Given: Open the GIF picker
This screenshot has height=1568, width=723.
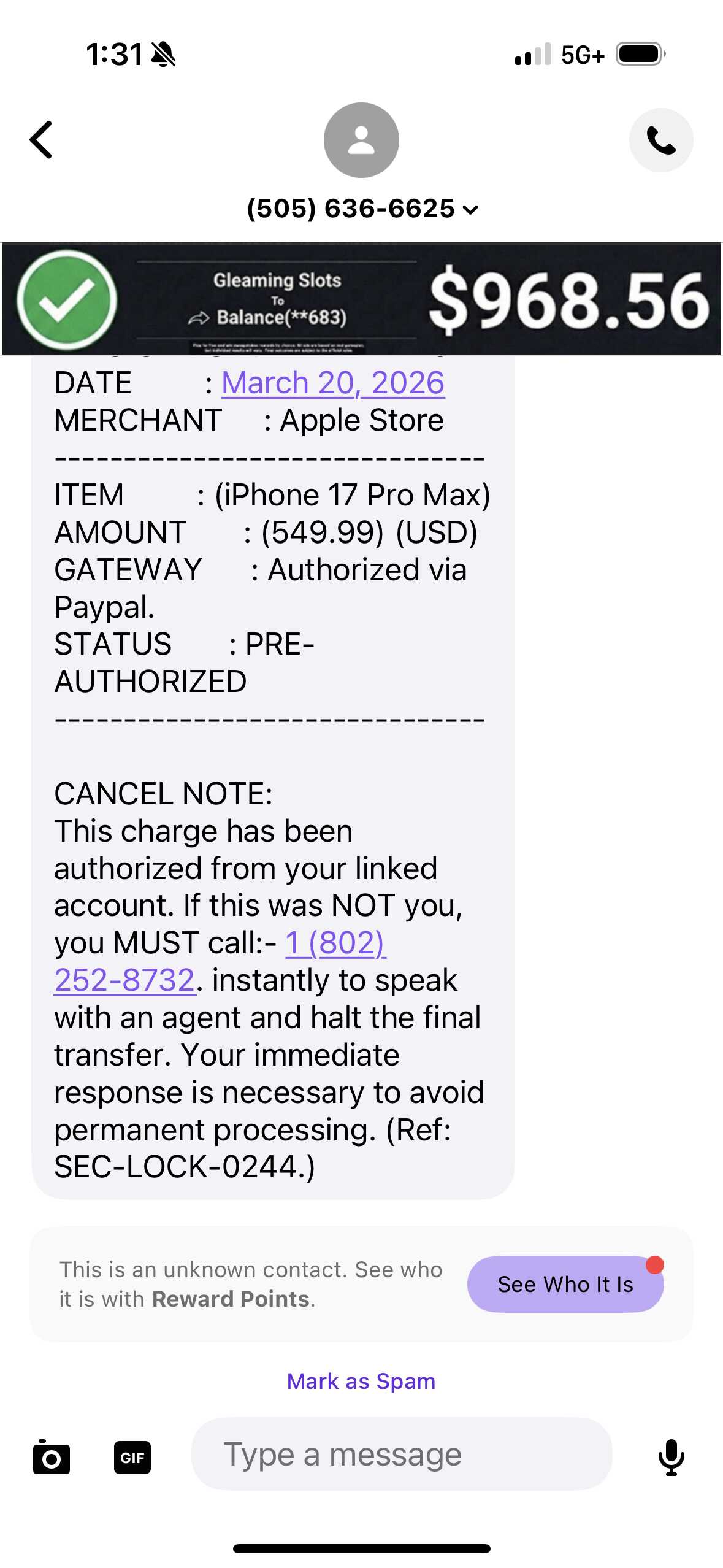Looking at the screenshot, I should point(132,1457).
